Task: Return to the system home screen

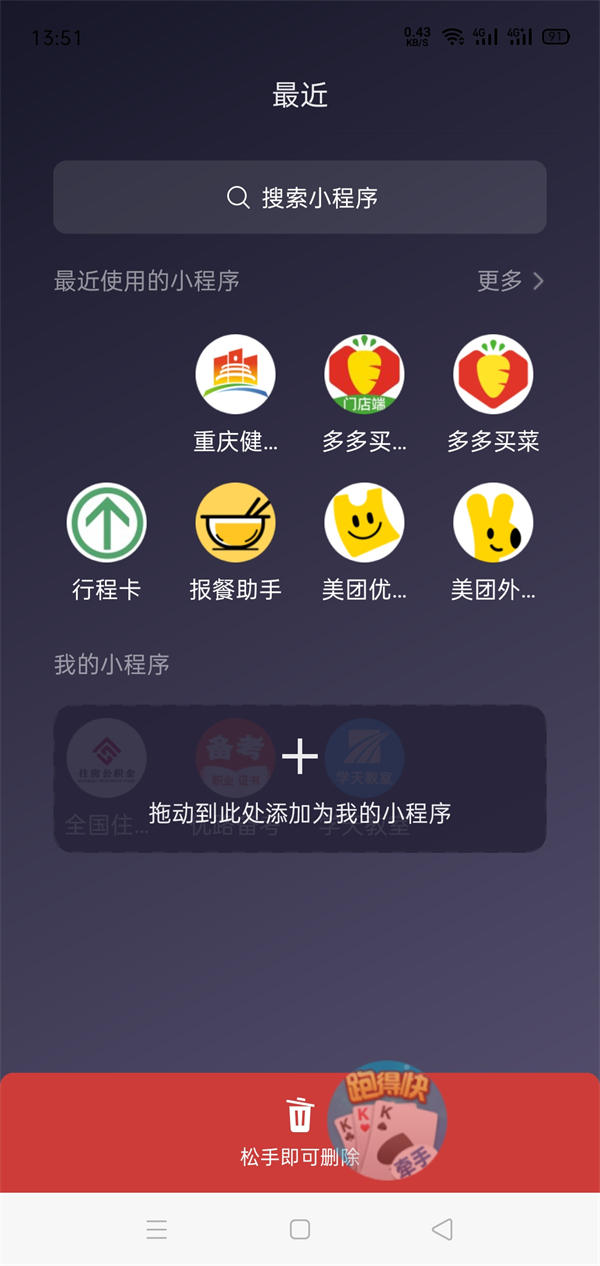Action: [300, 1229]
